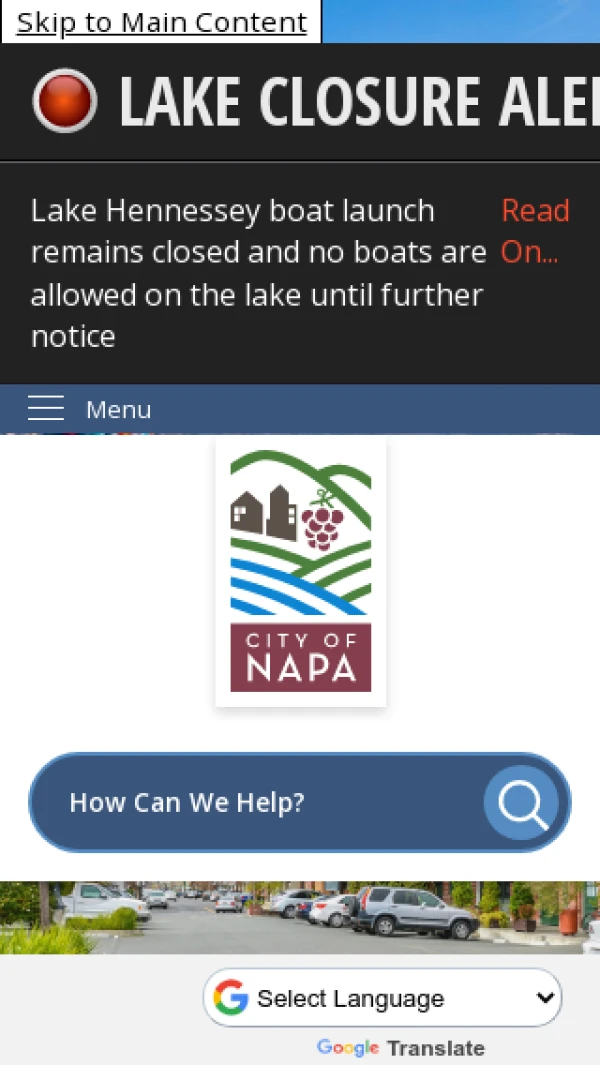This screenshot has width=600, height=1065.
Task: Follow the Skip to Main Content link
Action: [x=161, y=22]
